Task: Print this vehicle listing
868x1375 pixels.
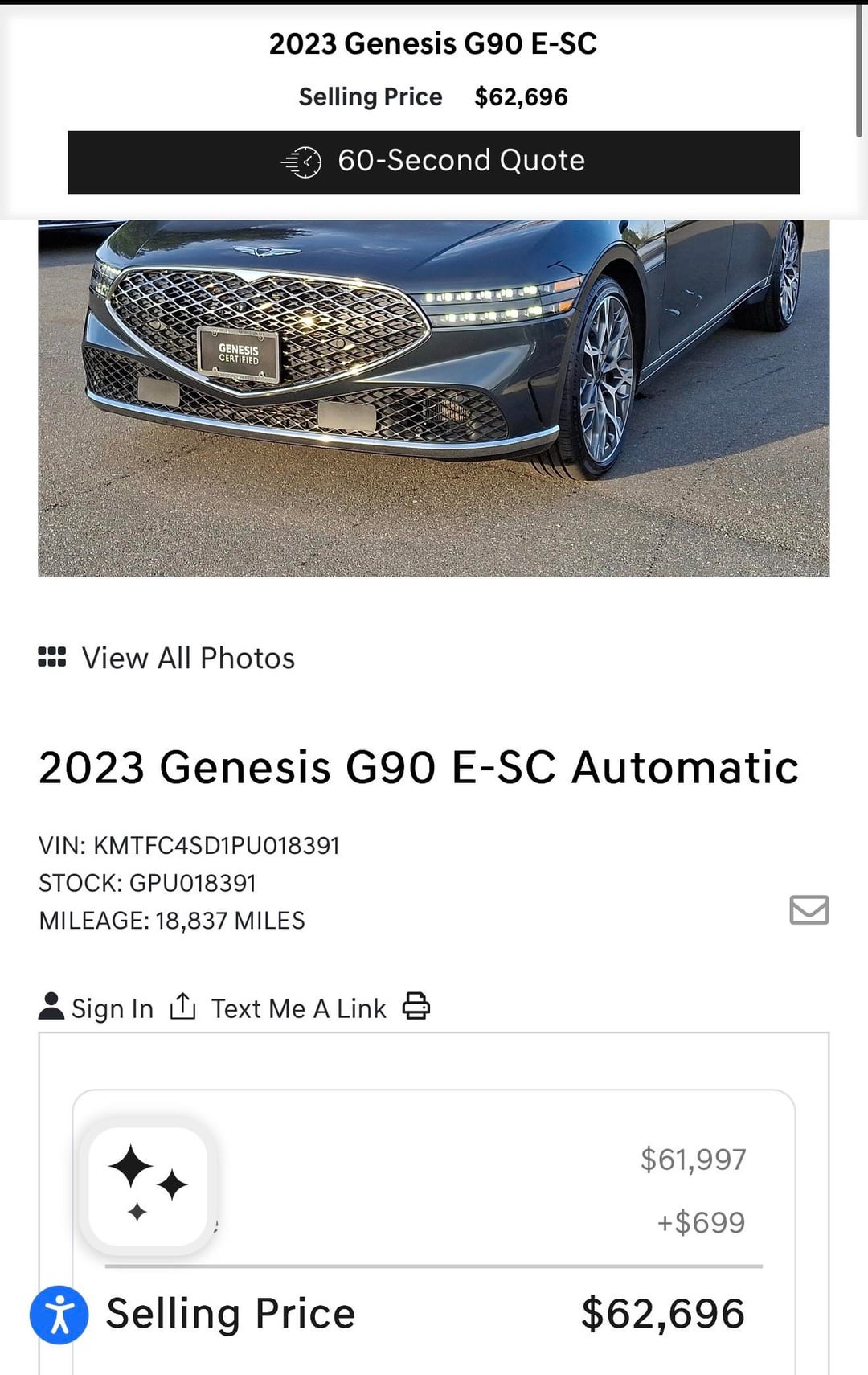Action: (x=416, y=1006)
